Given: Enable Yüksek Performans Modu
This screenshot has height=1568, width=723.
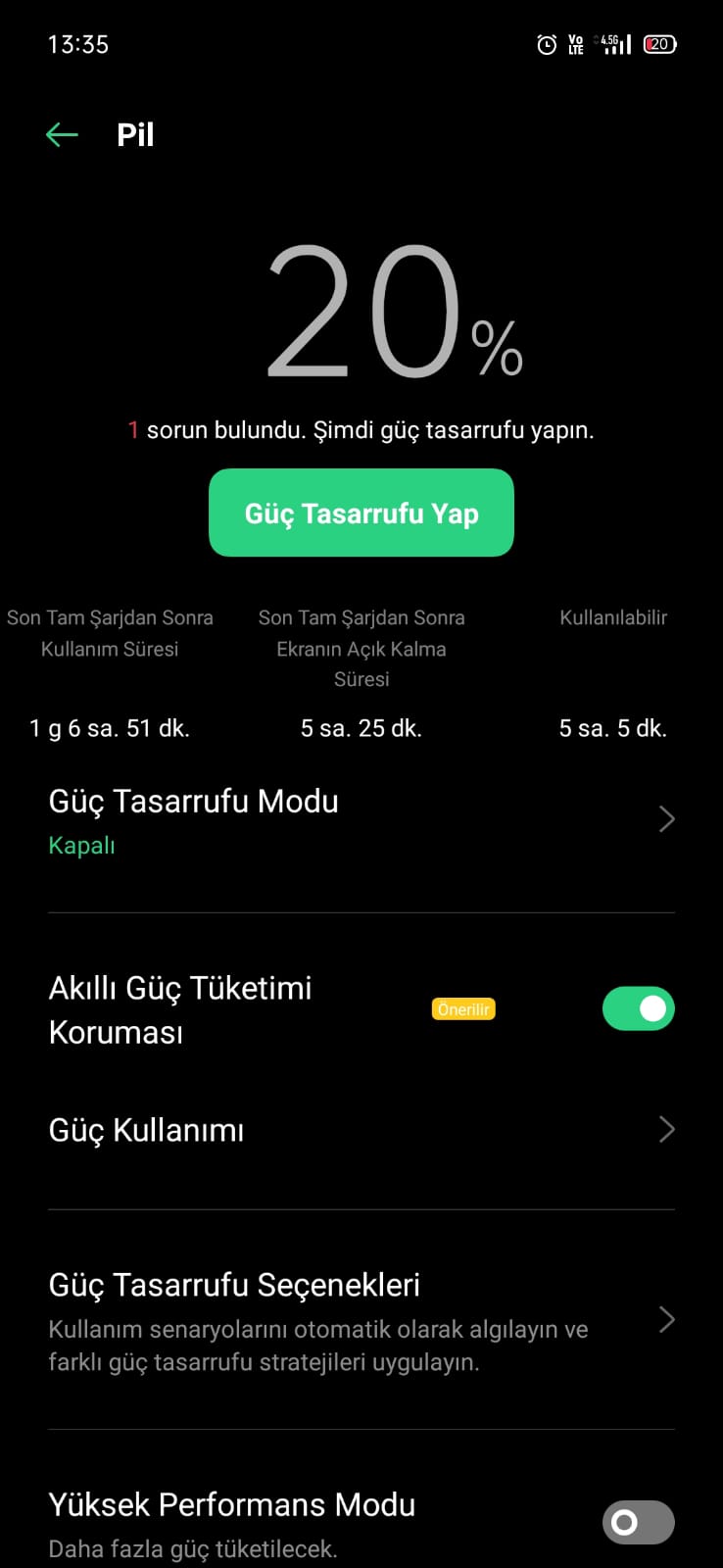Looking at the screenshot, I should 638,1522.
